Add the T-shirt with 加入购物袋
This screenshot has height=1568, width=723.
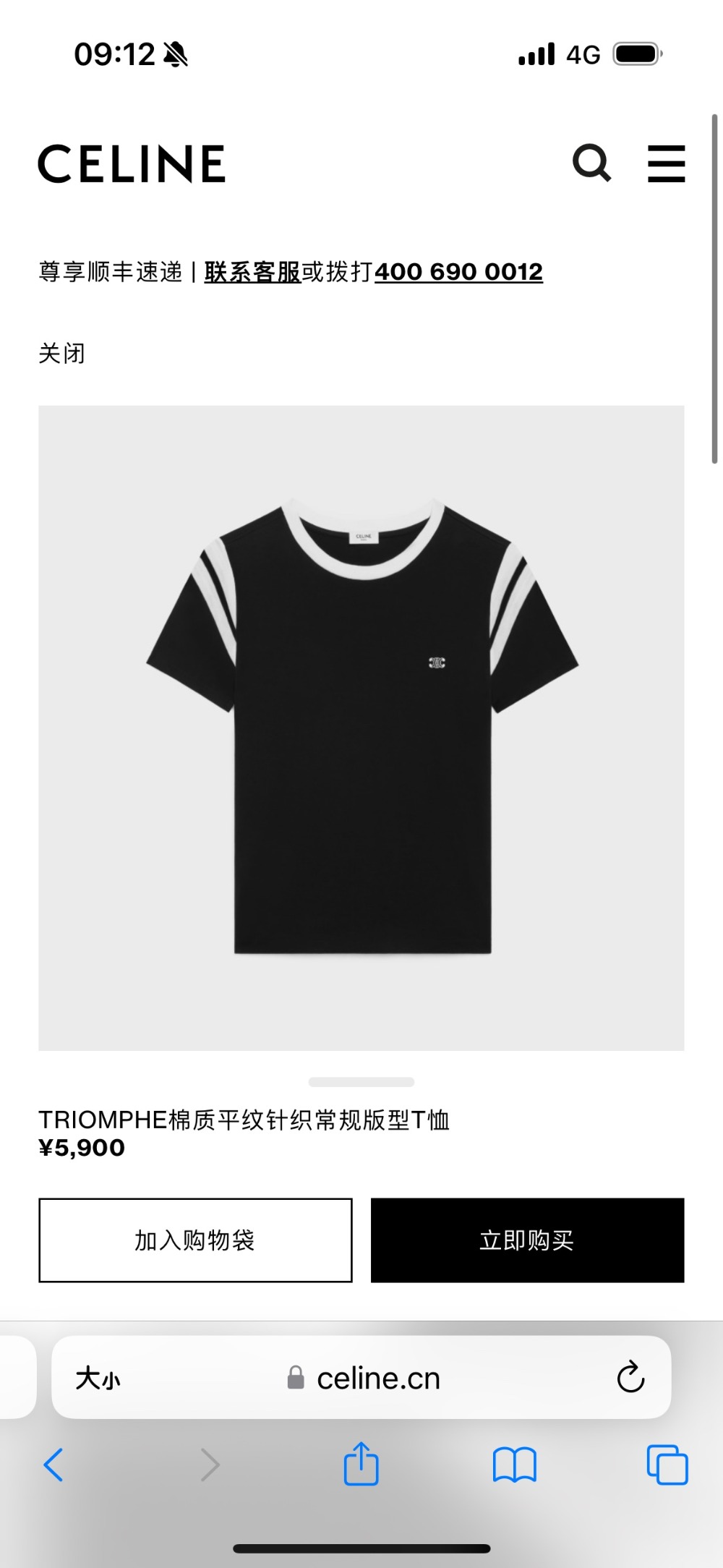coord(195,1240)
